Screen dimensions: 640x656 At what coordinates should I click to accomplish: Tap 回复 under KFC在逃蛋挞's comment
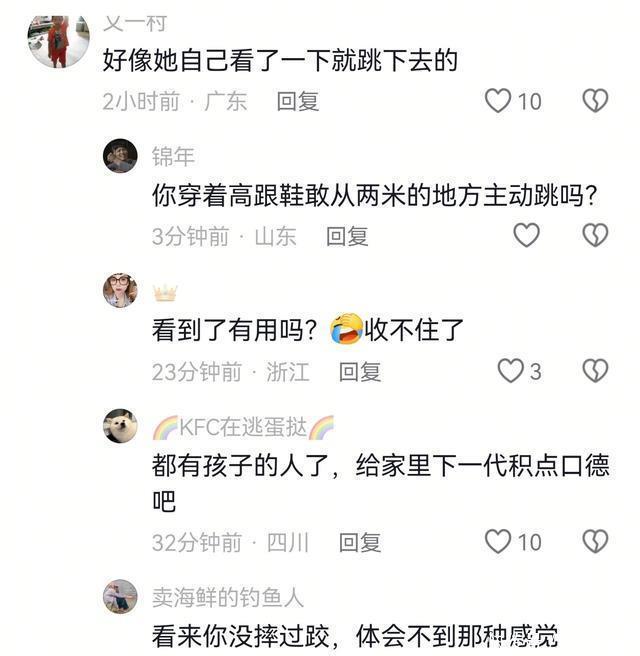click(x=359, y=542)
